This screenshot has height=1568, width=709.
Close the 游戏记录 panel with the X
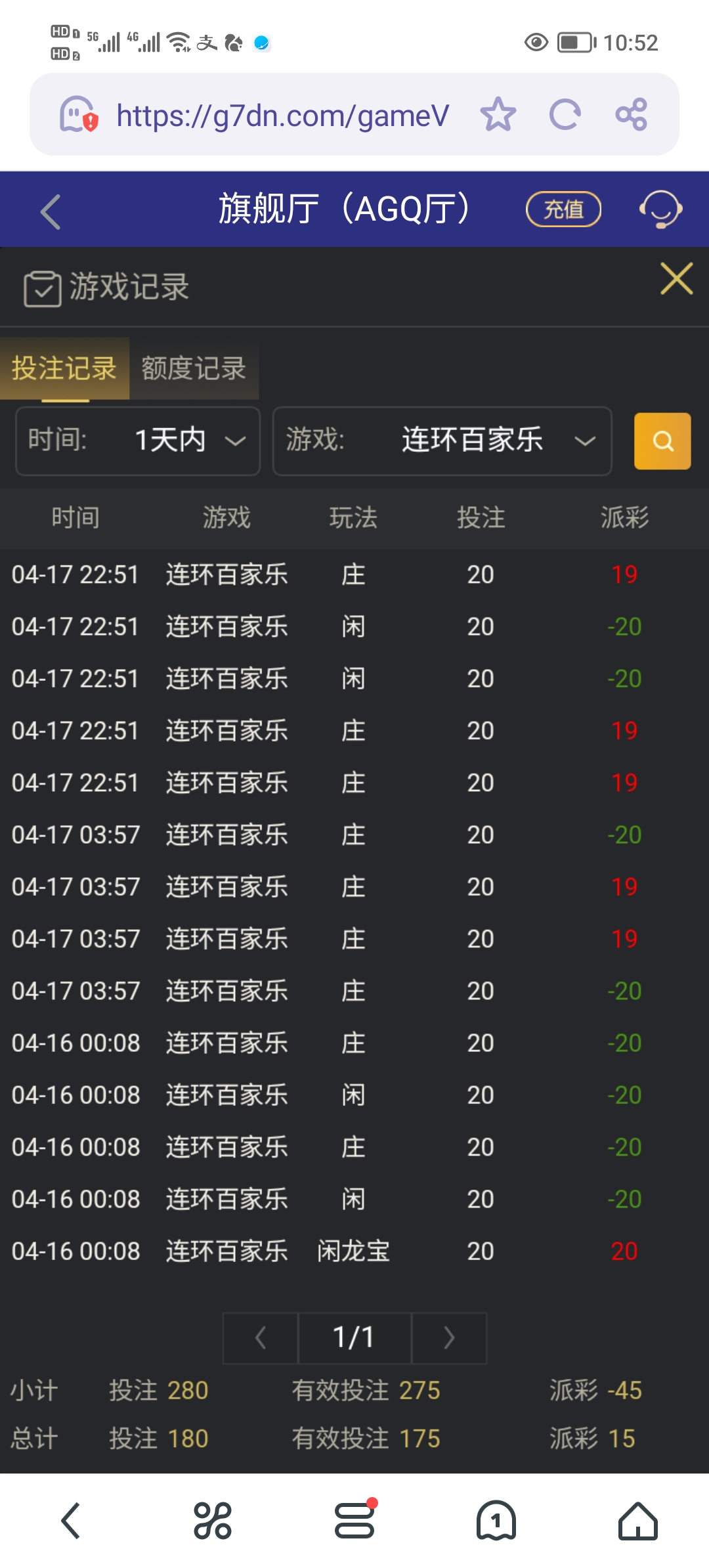pos(677,278)
